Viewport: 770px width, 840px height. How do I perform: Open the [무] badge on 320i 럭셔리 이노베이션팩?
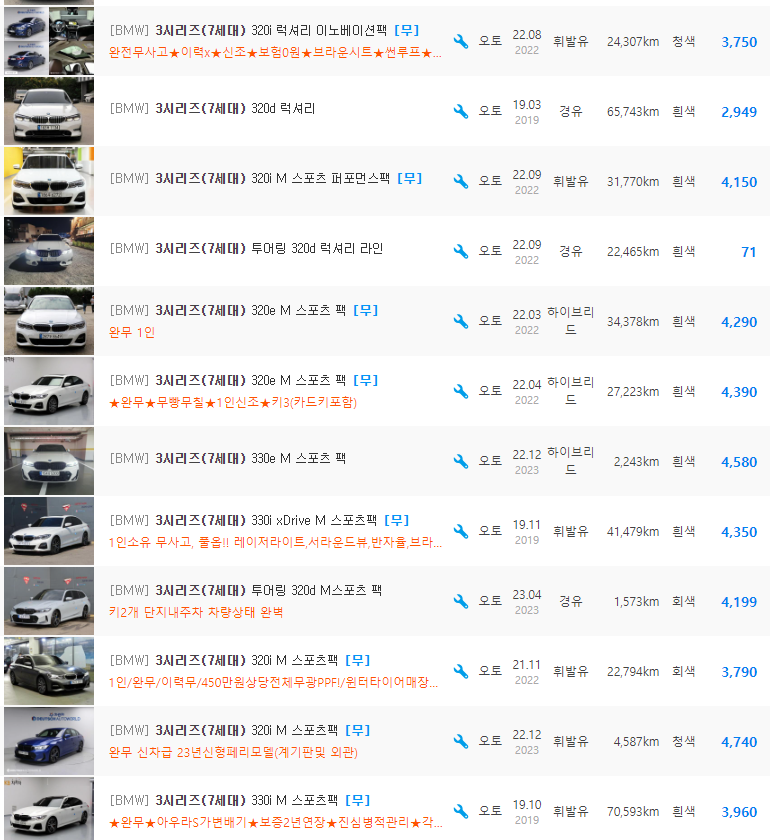coord(406,30)
